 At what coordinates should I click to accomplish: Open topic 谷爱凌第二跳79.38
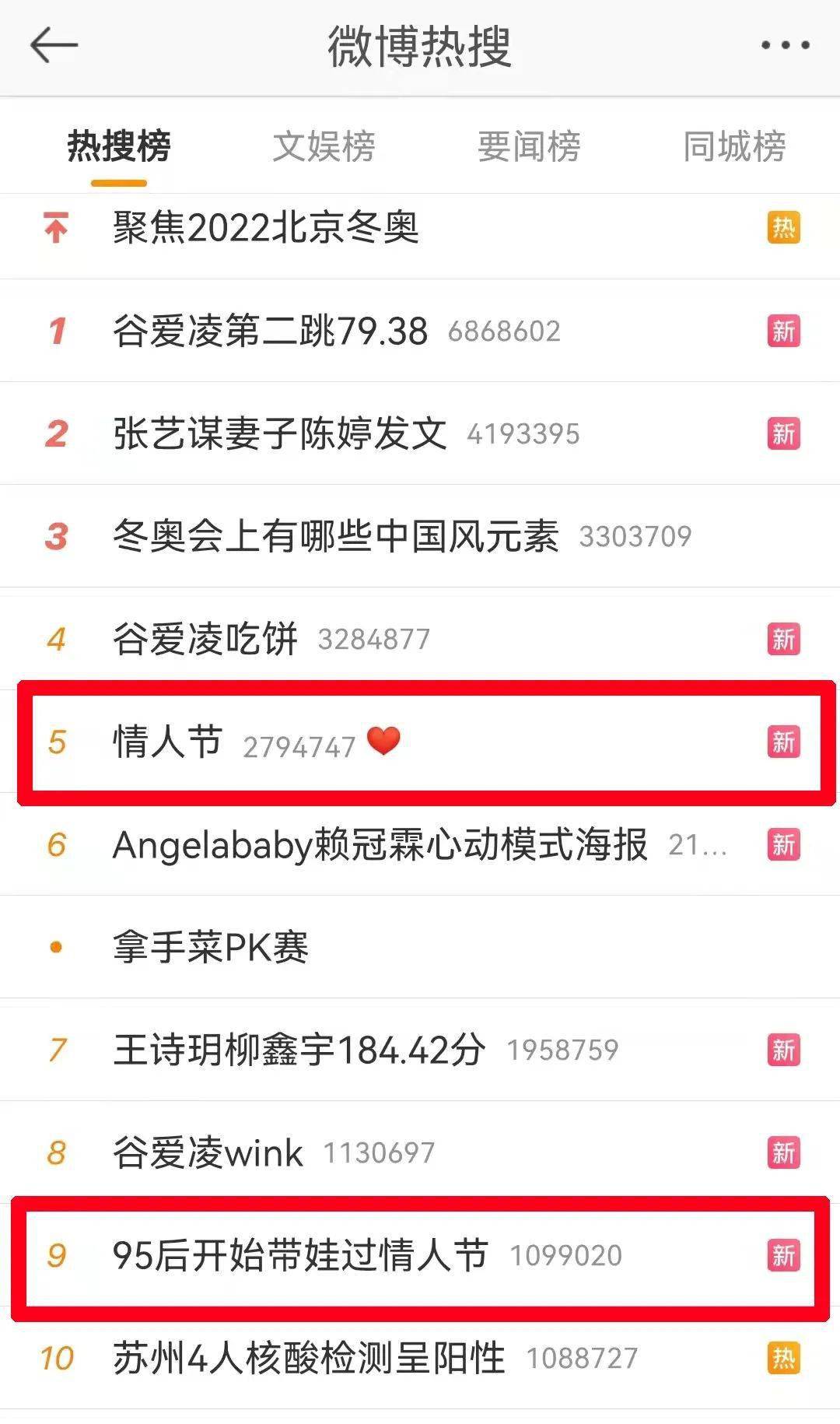point(270,331)
